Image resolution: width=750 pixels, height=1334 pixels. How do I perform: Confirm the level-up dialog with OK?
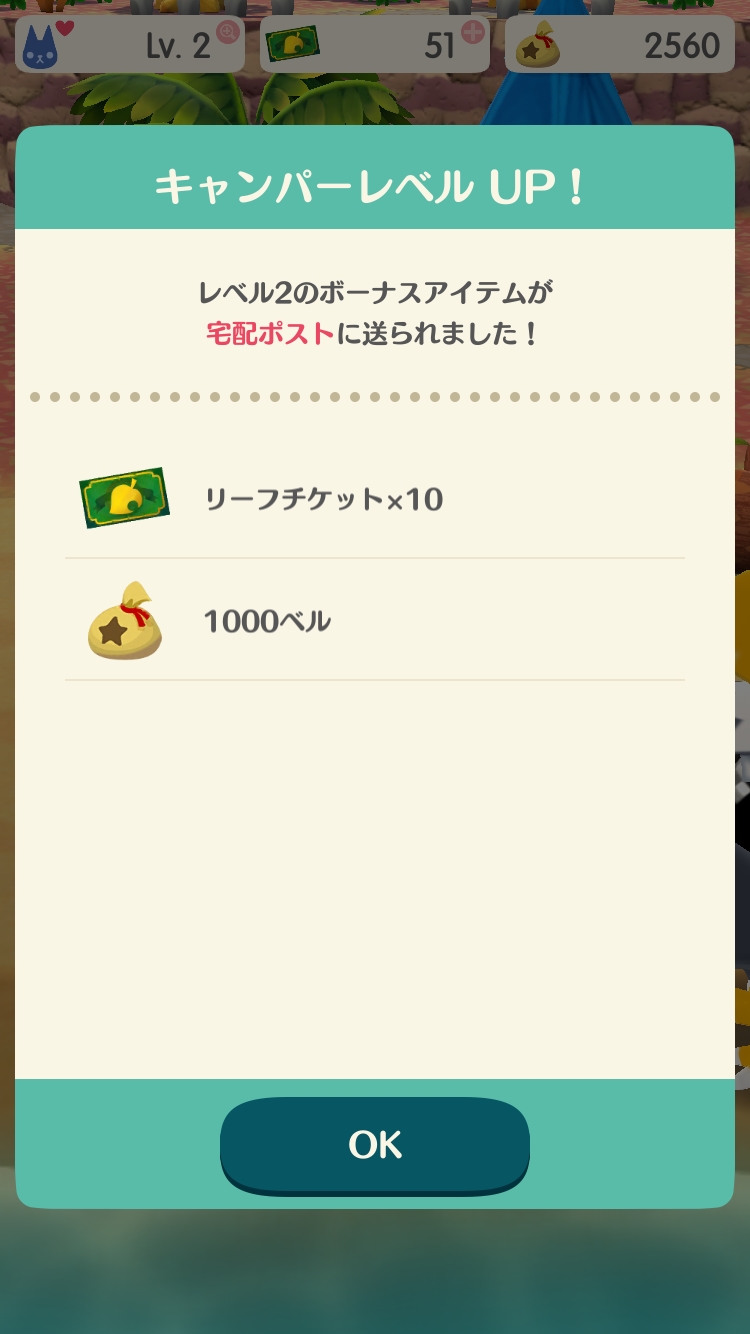[x=375, y=1144]
